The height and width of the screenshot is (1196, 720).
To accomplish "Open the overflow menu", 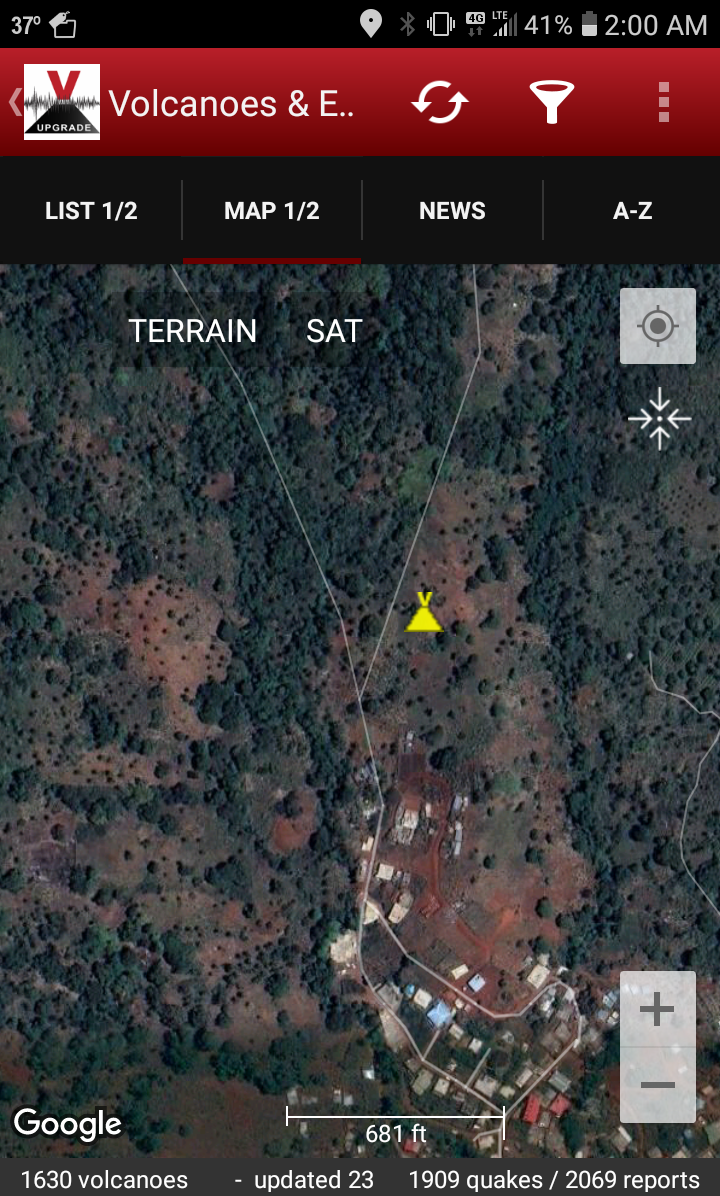I will tap(663, 102).
